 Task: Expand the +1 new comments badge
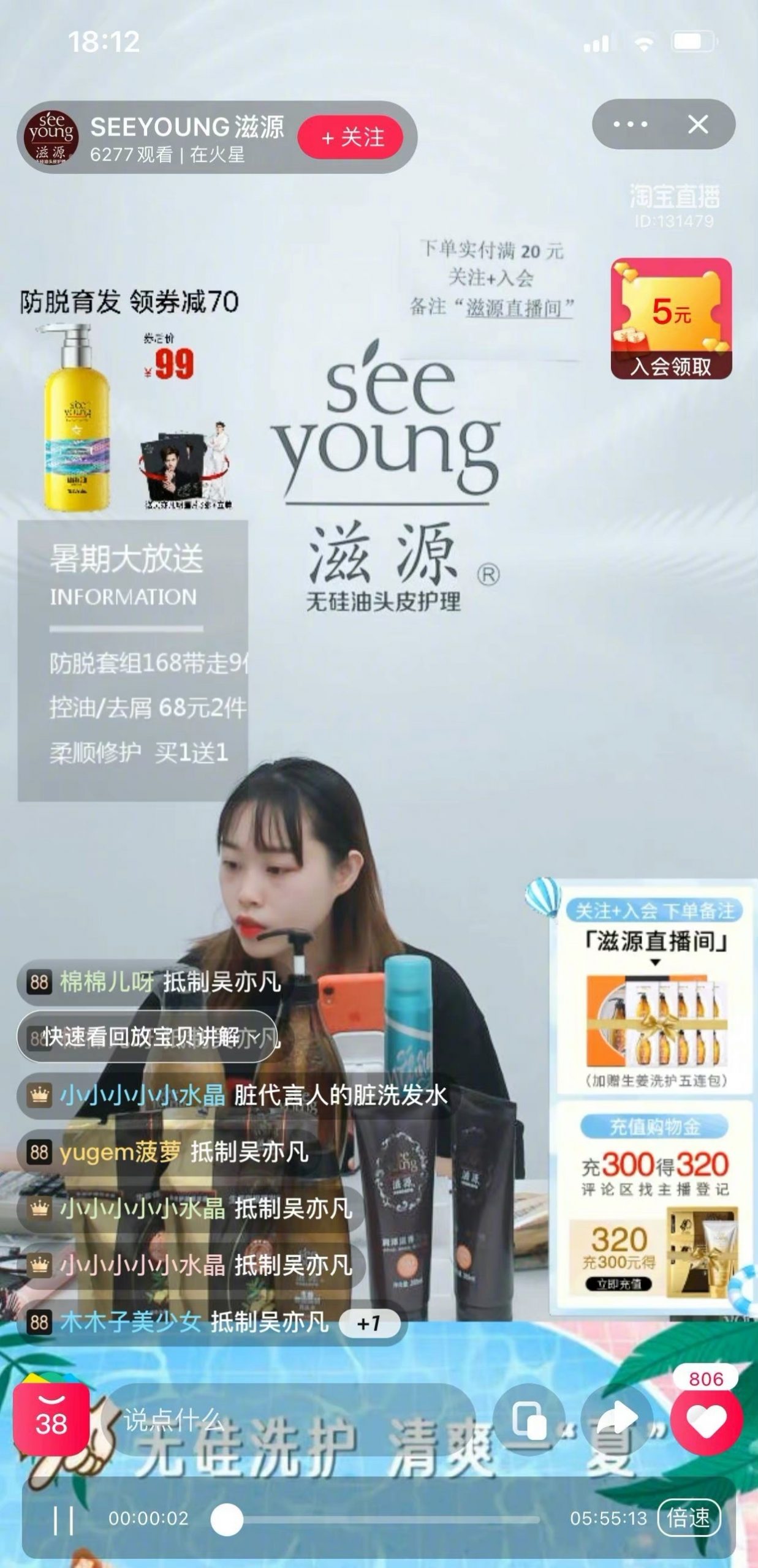pos(368,1323)
